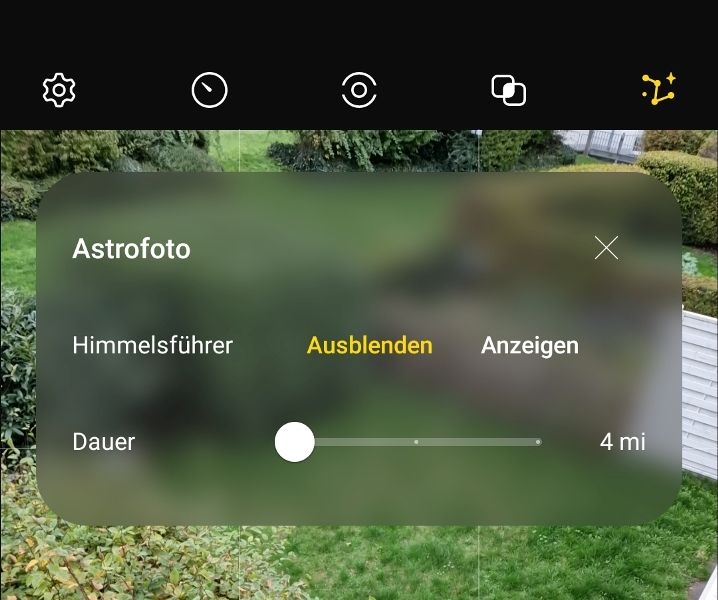Open the timer icon in the toolbar
The image size is (718, 600).
tap(209, 91)
